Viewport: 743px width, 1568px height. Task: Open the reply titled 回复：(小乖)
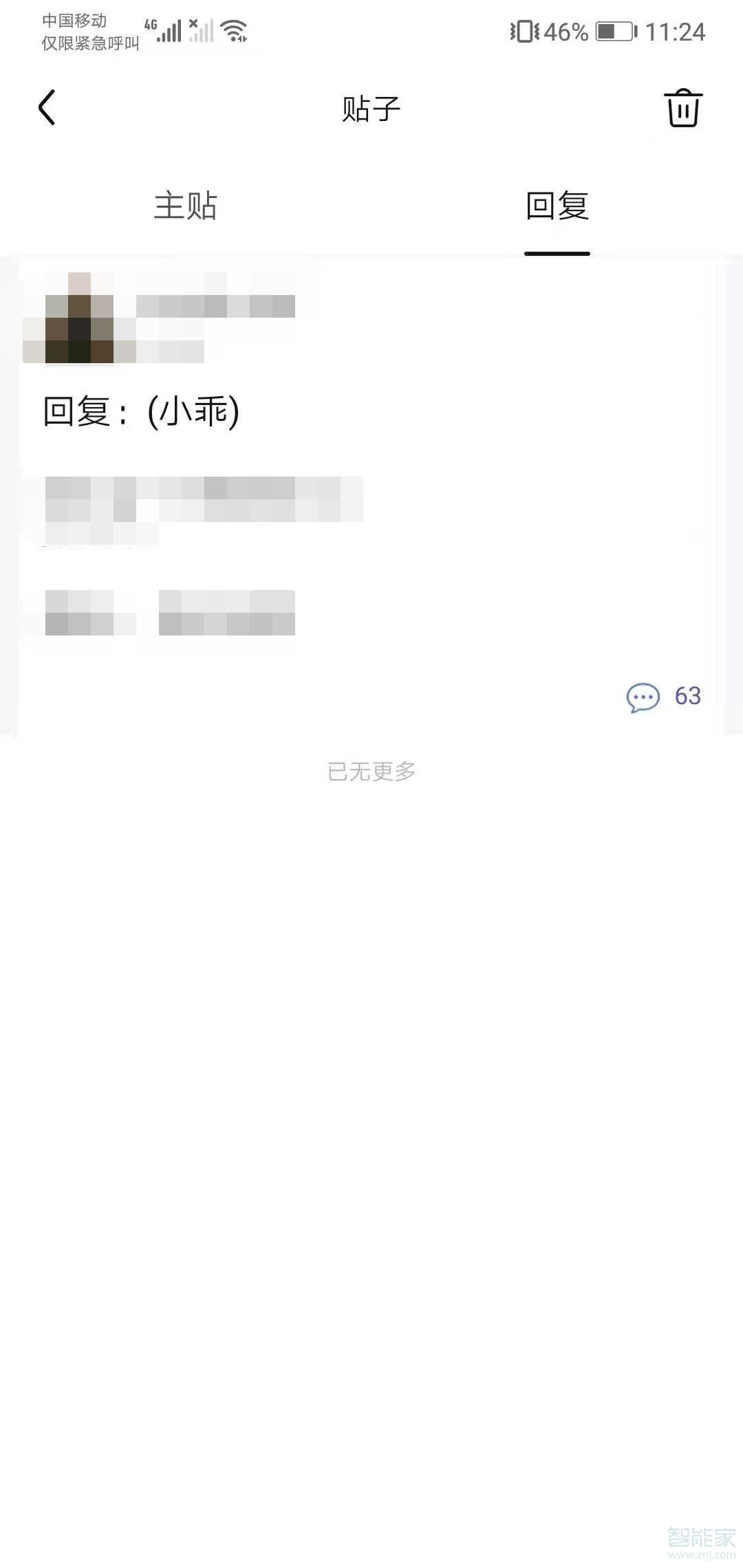141,411
